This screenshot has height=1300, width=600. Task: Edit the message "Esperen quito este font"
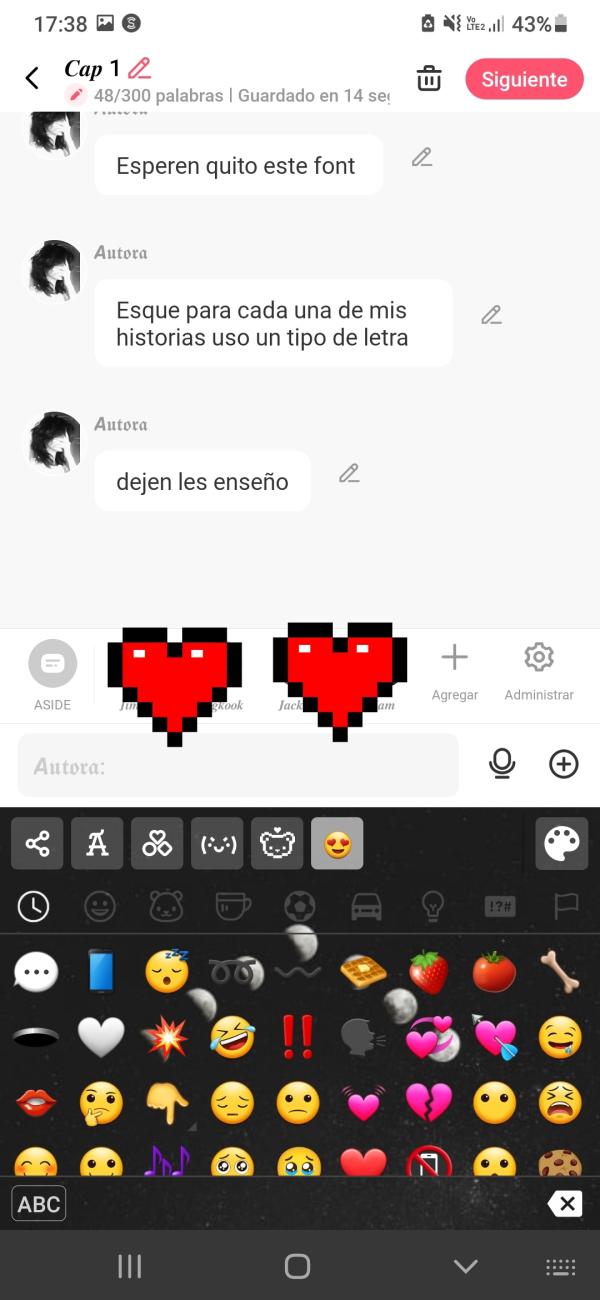[x=422, y=157]
